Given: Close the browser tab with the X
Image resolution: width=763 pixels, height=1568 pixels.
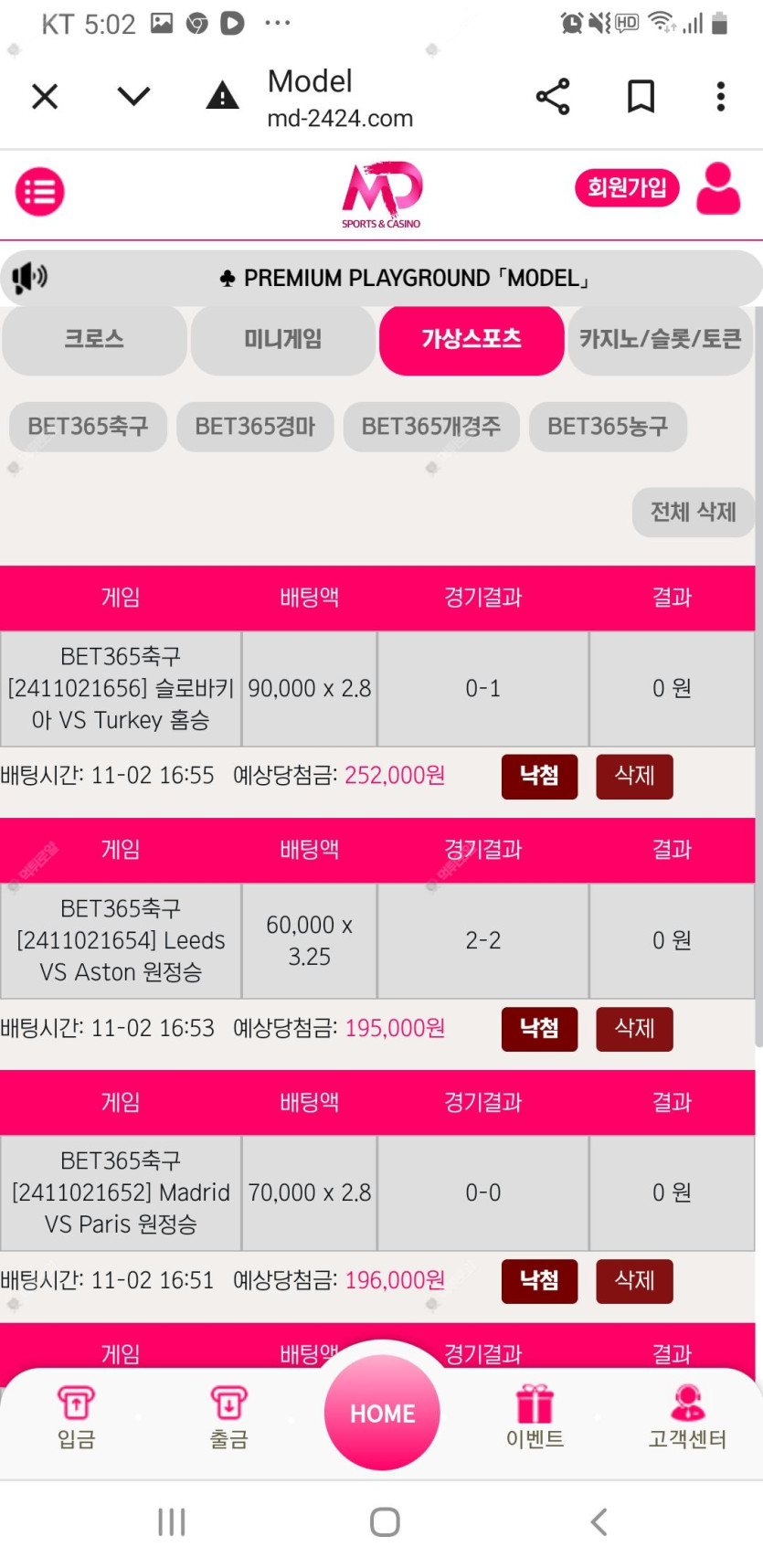Looking at the screenshot, I should coord(45,96).
